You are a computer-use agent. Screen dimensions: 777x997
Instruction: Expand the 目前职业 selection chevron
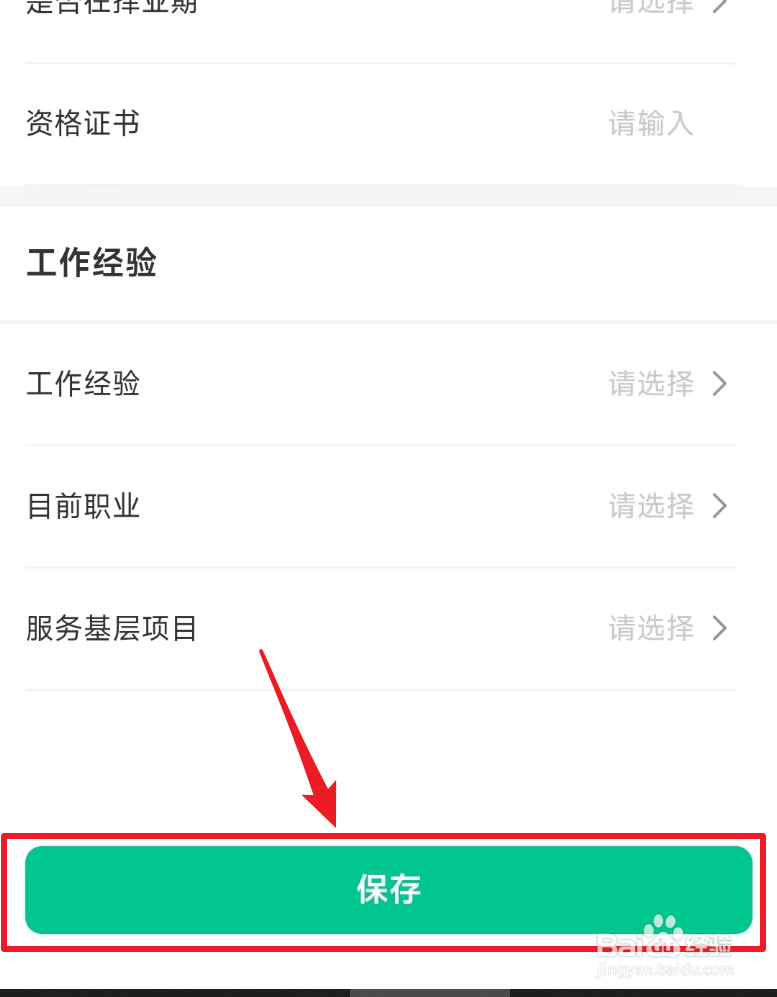[719, 506]
